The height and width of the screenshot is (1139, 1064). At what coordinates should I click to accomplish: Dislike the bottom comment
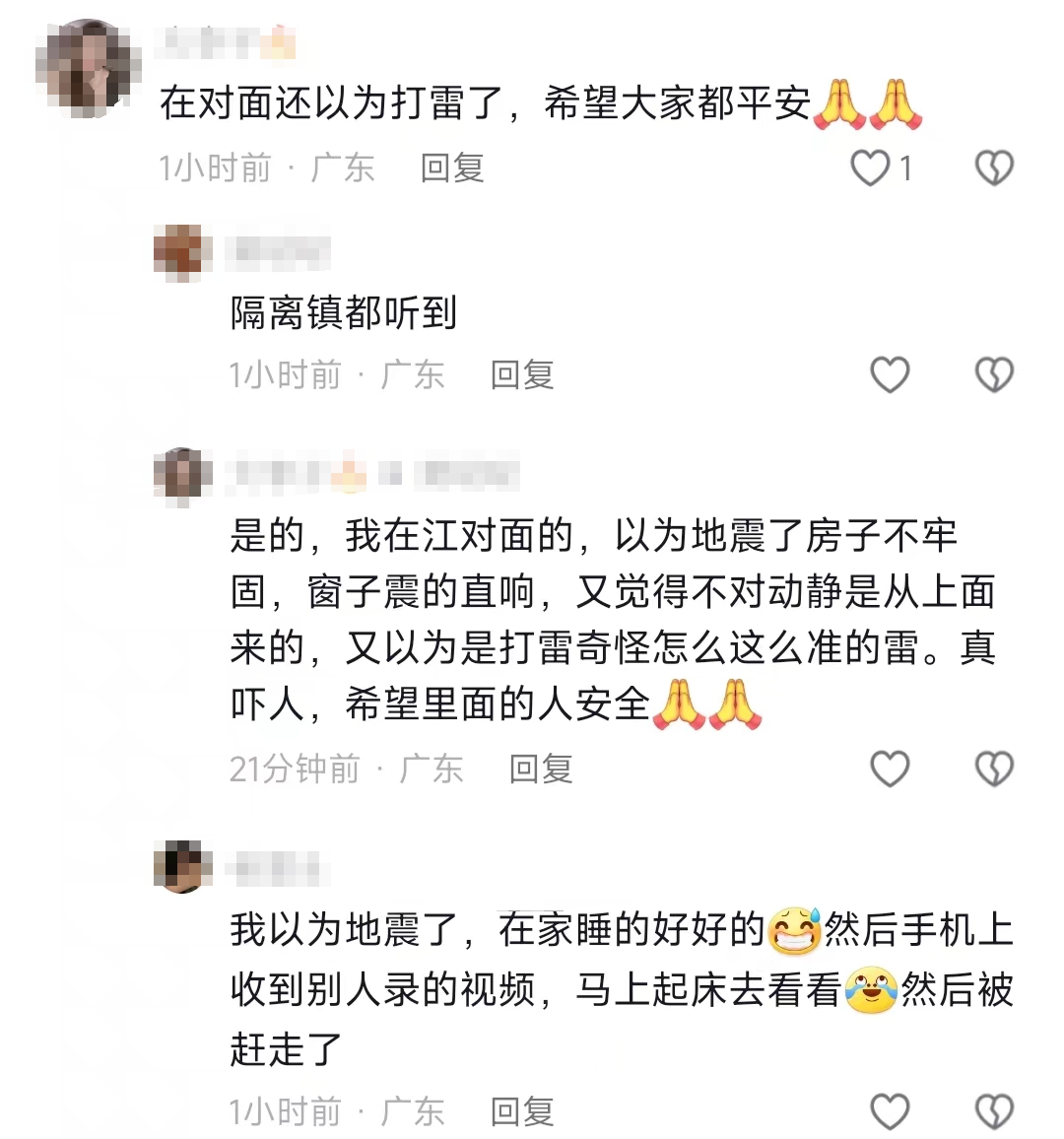[x=995, y=1110]
